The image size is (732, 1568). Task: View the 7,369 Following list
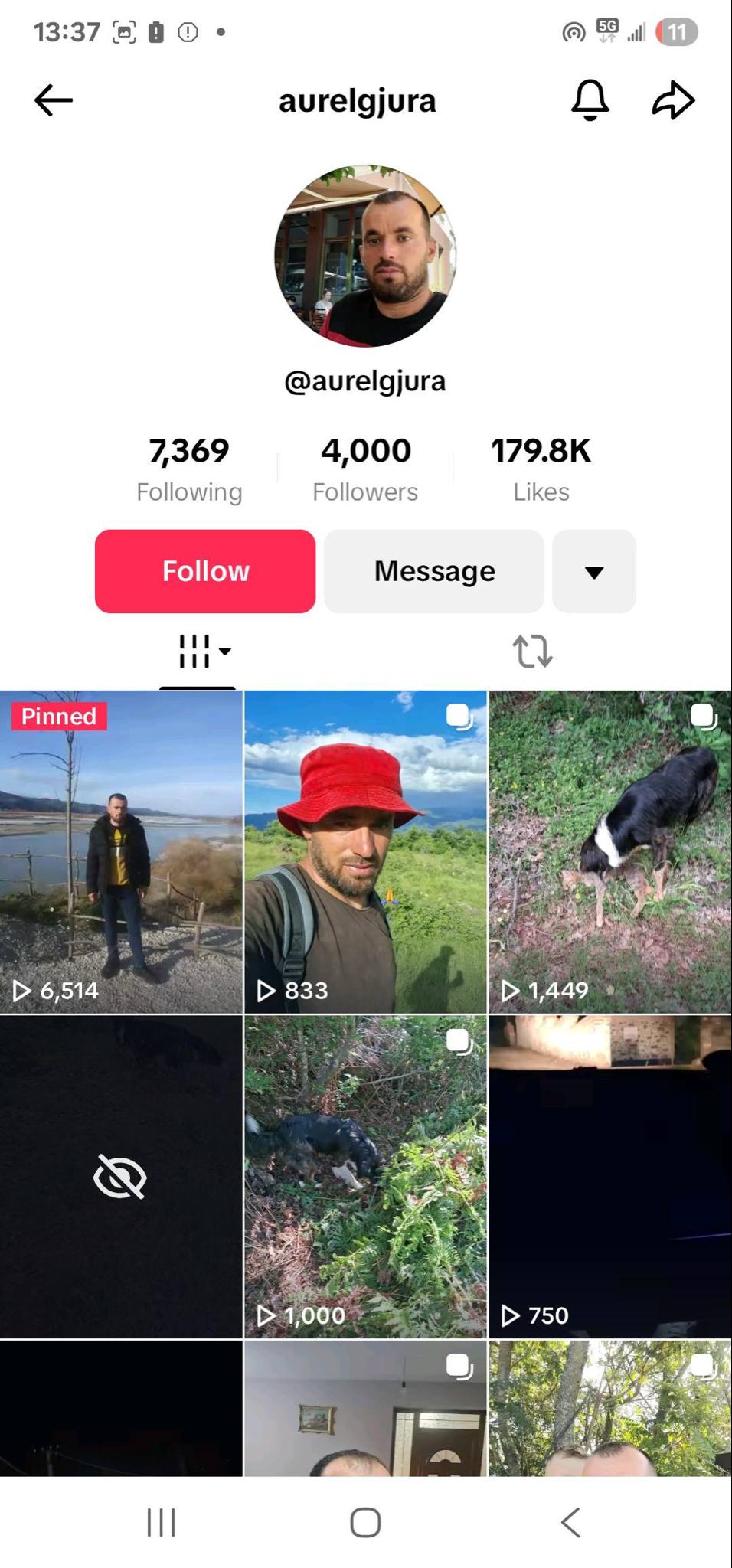click(189, 469)
